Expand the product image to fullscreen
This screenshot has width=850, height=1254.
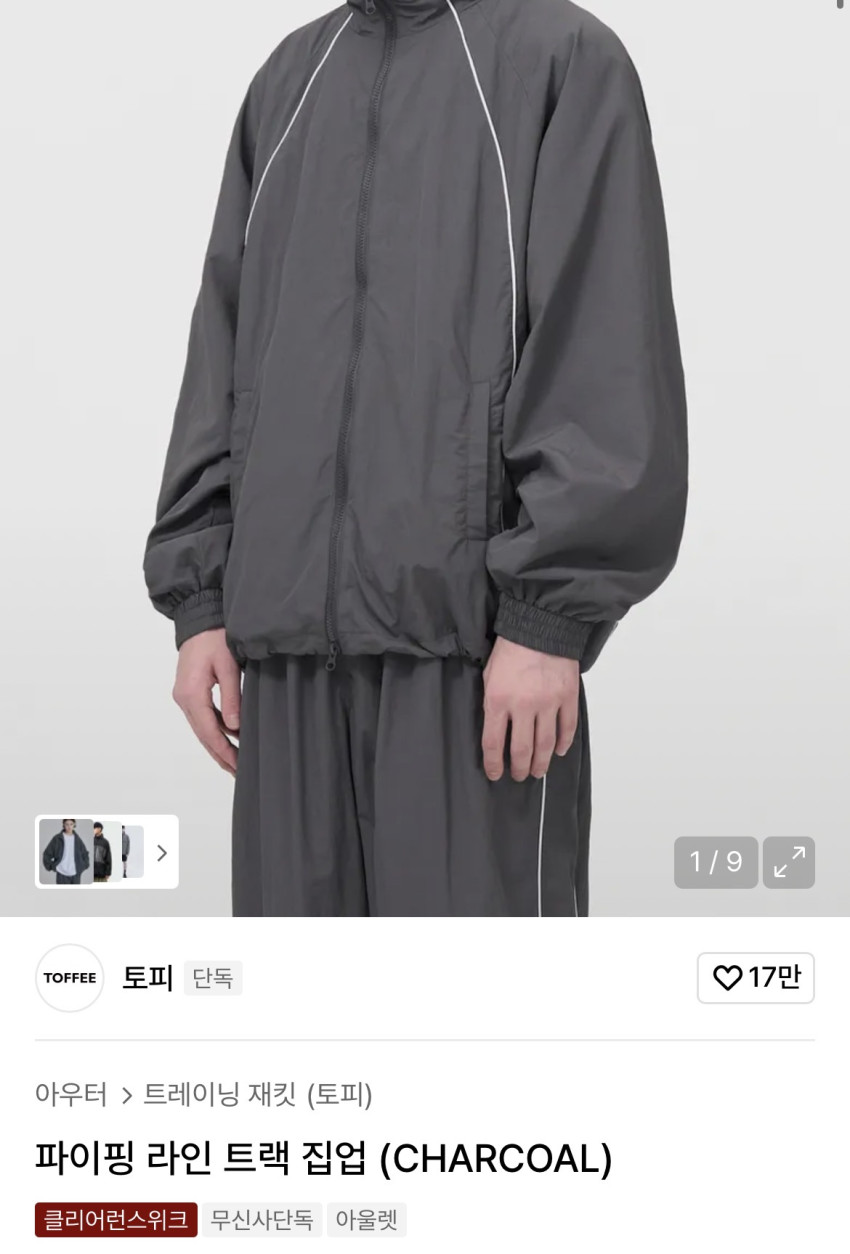pos(789,862)
